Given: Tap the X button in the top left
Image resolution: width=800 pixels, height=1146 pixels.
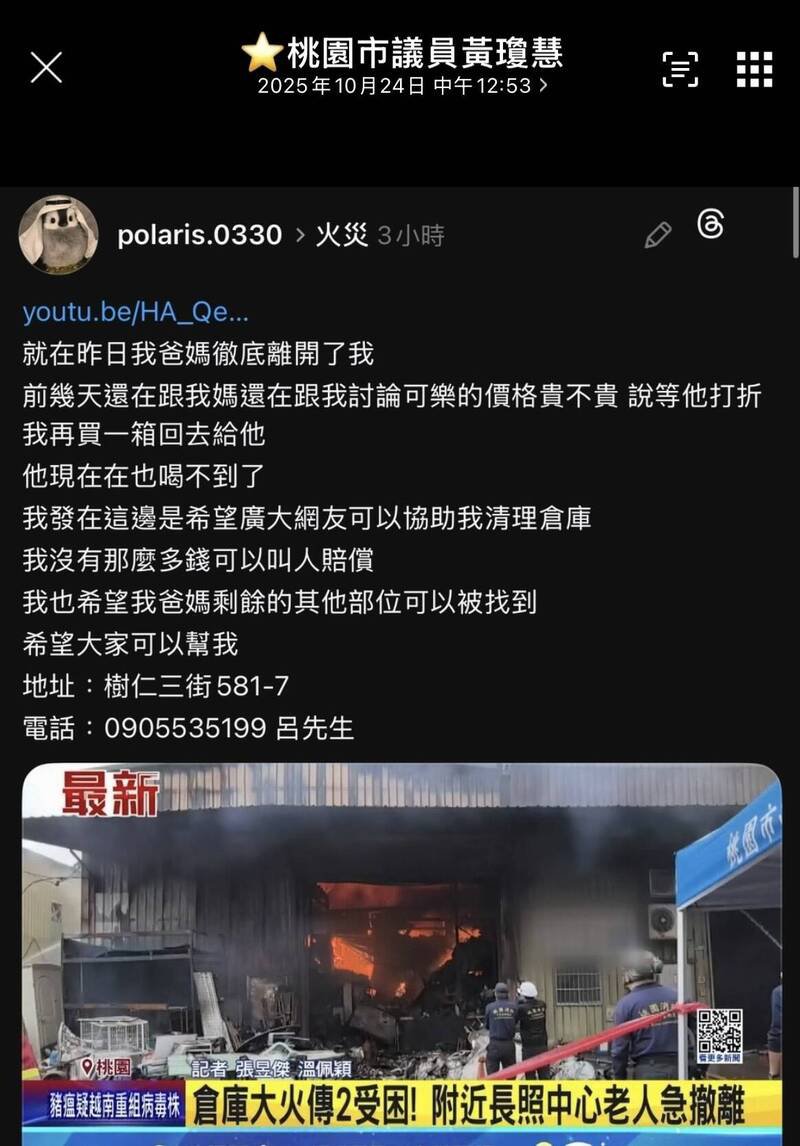Looking at the screenshot, I should point(42,68).
